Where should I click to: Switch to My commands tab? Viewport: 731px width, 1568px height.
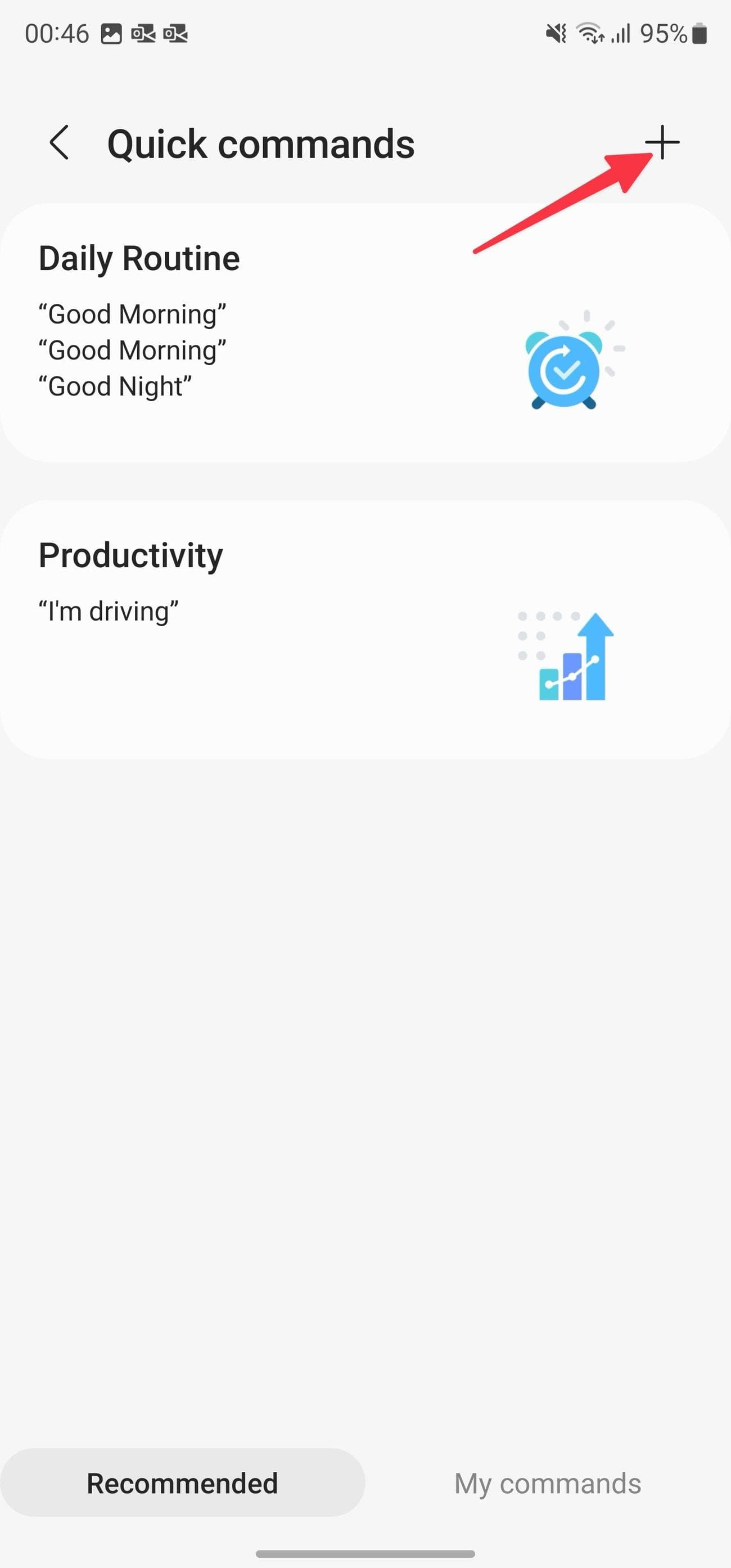pyautogui.click(x=547, y=1483)
